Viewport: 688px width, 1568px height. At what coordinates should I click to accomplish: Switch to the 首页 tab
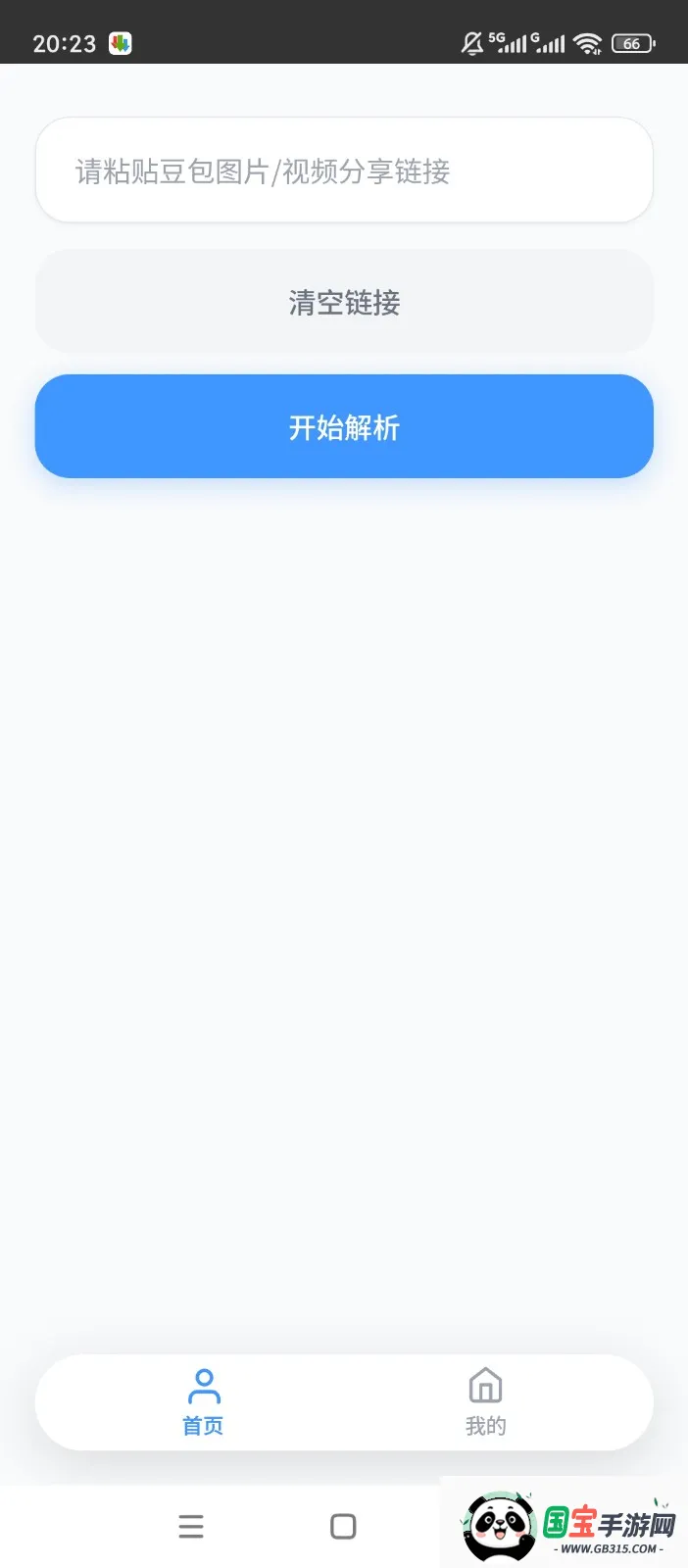[x=204, y=1402]
